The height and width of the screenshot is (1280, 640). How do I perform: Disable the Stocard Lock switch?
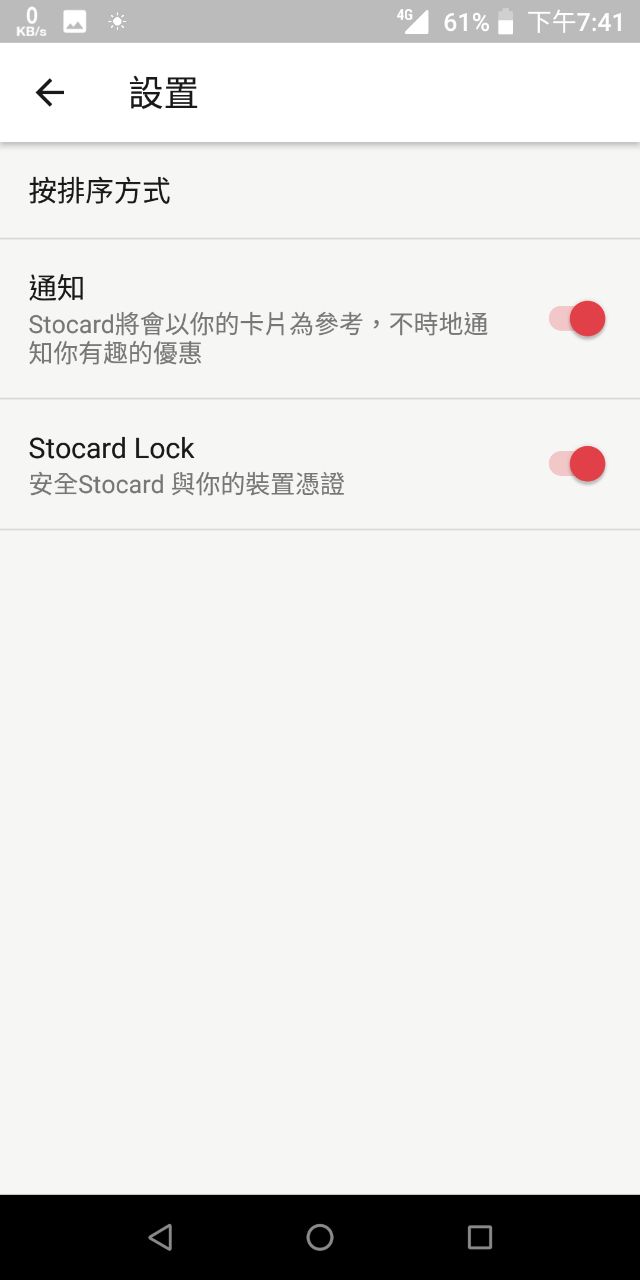point(577,464)
